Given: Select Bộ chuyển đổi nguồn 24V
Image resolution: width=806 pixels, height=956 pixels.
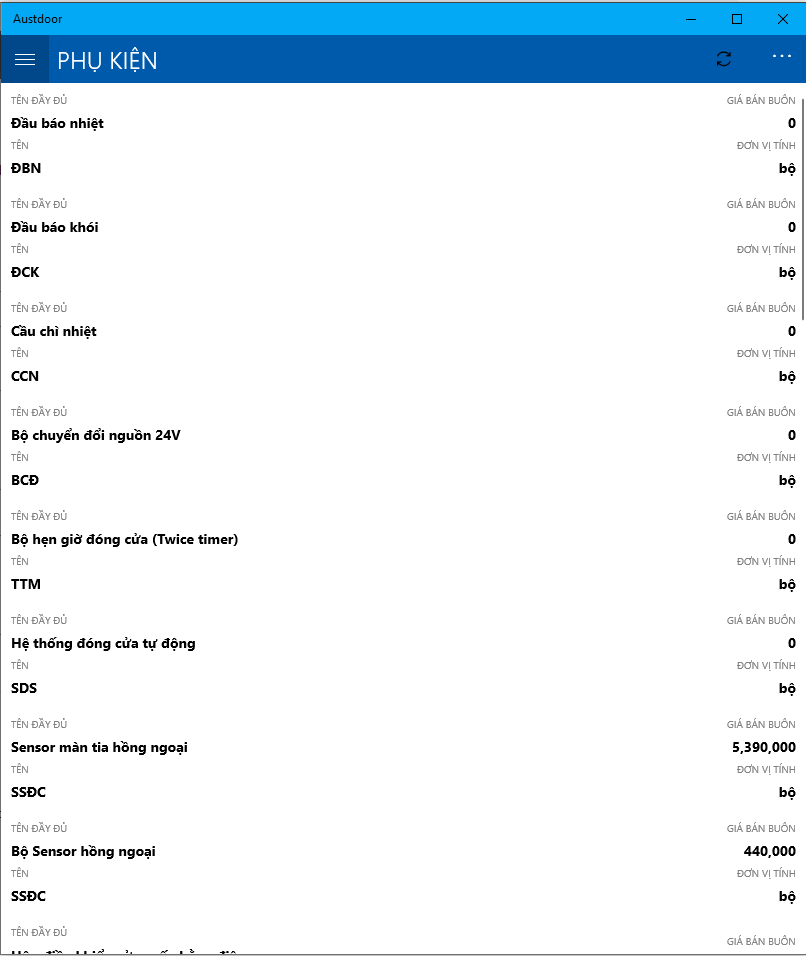Looking at the screenshot, I should tap(96, 436).
